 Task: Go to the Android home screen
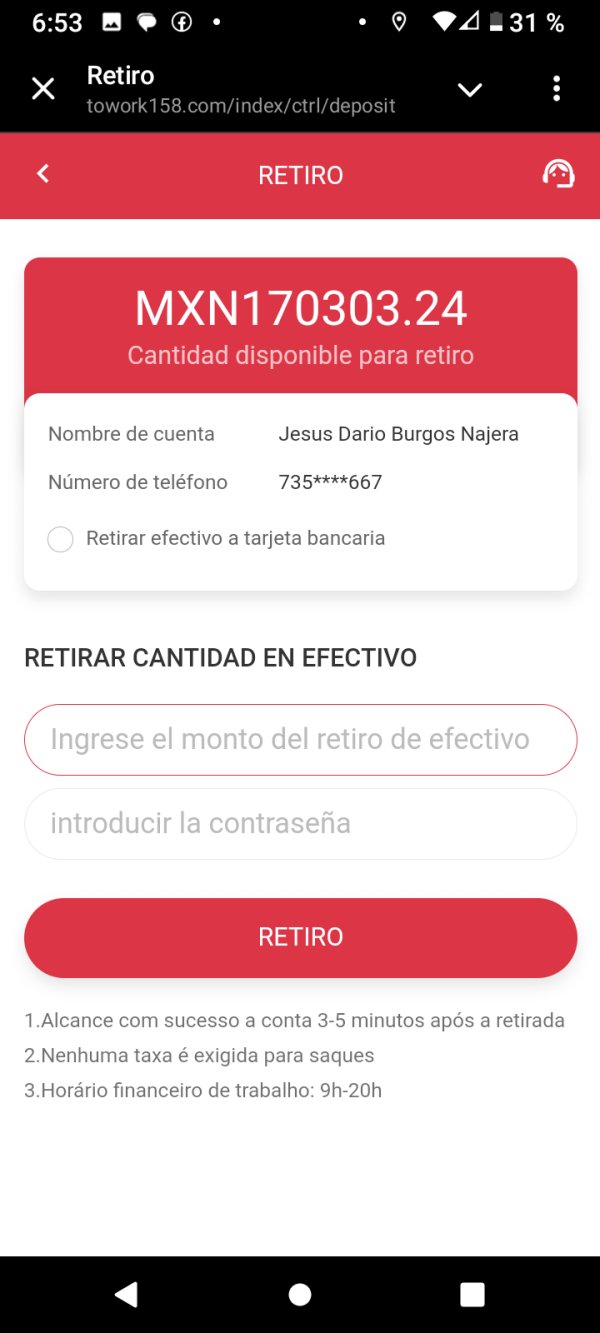point(300,1295)
